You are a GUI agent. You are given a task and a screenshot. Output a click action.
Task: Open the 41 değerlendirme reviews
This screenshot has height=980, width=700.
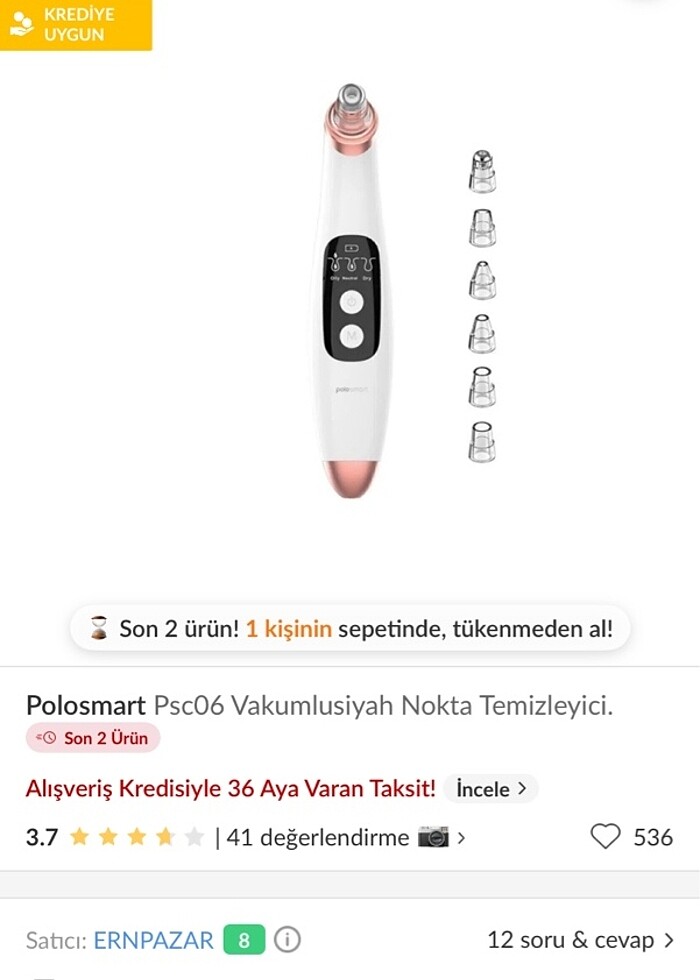tap(318, 837)
